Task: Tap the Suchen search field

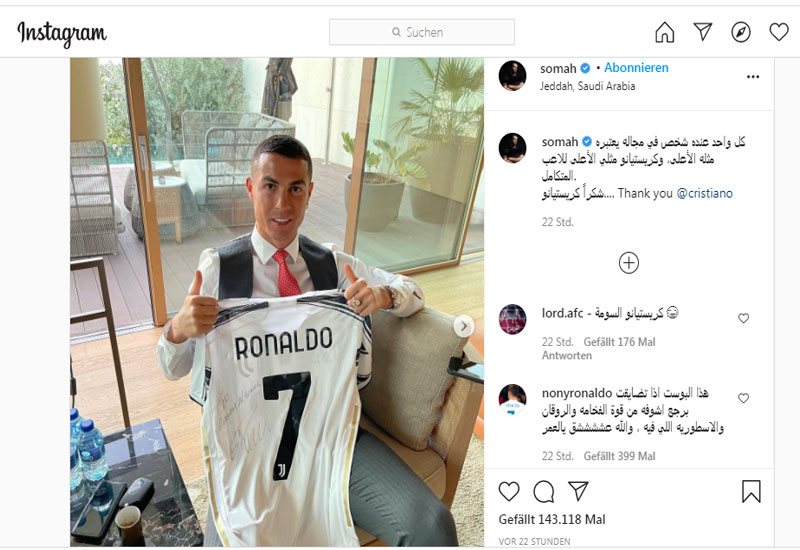Action: (x=422, y=32)
